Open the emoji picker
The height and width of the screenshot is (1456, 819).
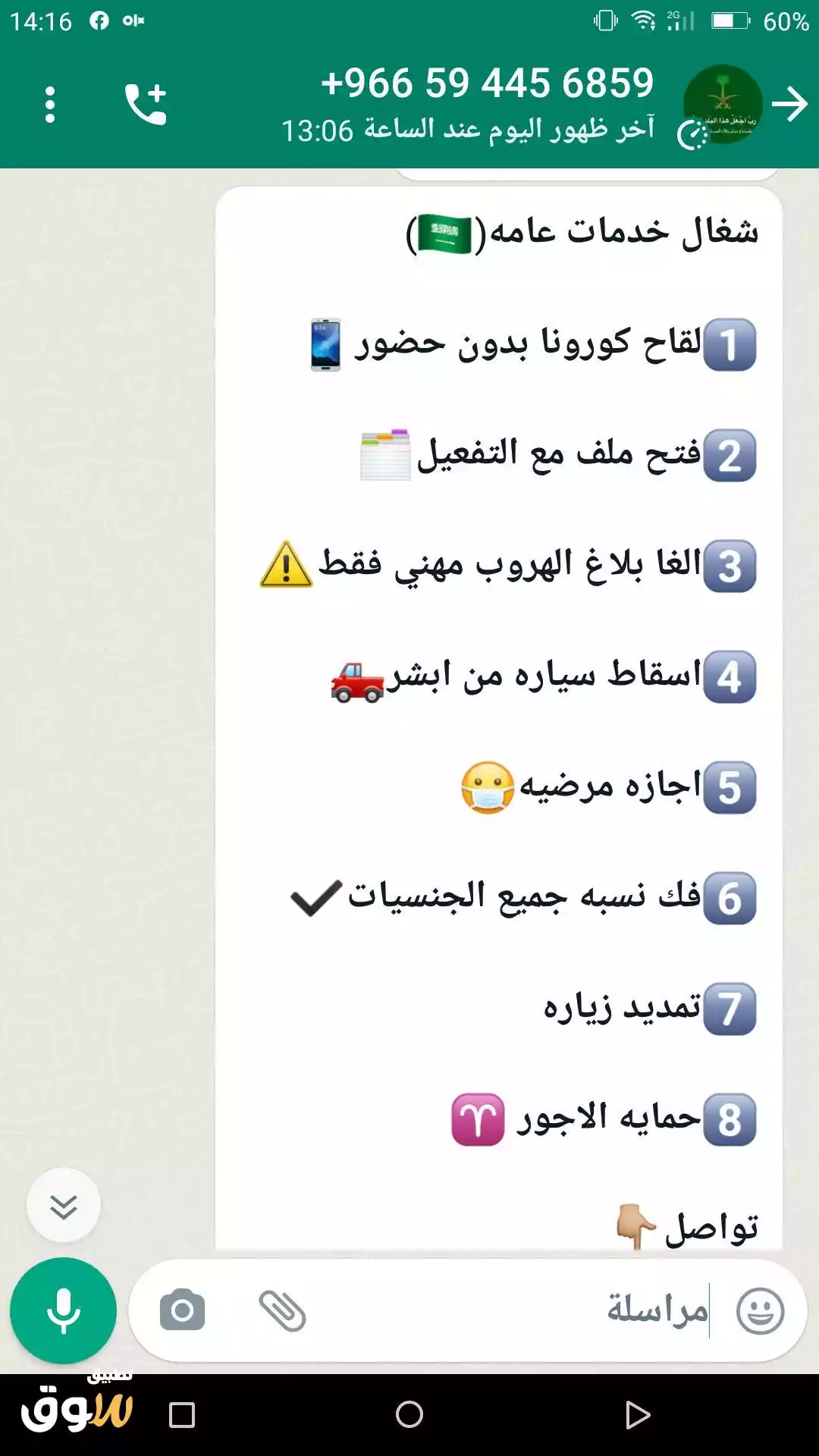[x=761, y=1310]
